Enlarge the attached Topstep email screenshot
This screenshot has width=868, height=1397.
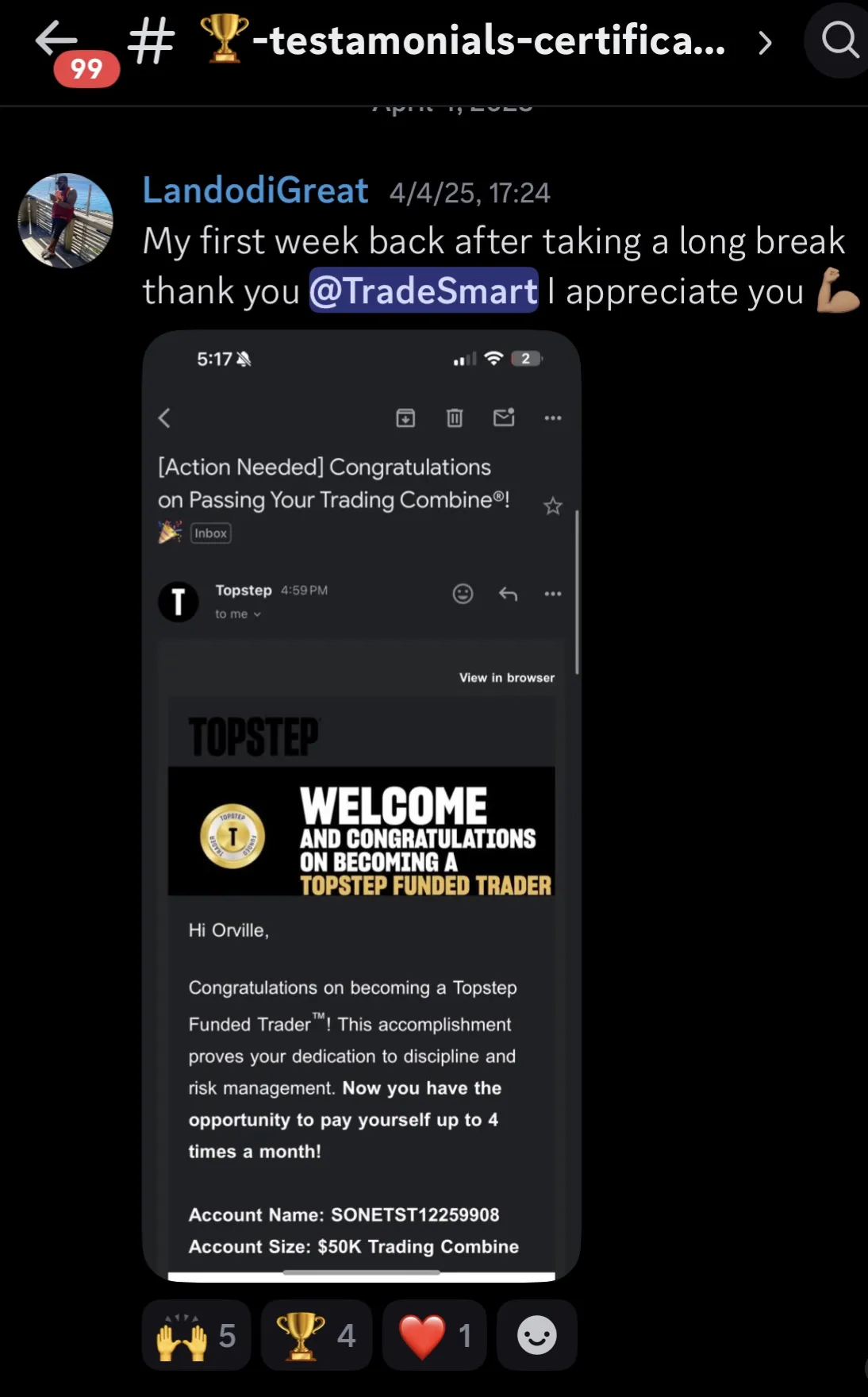[x=362, y=806]
